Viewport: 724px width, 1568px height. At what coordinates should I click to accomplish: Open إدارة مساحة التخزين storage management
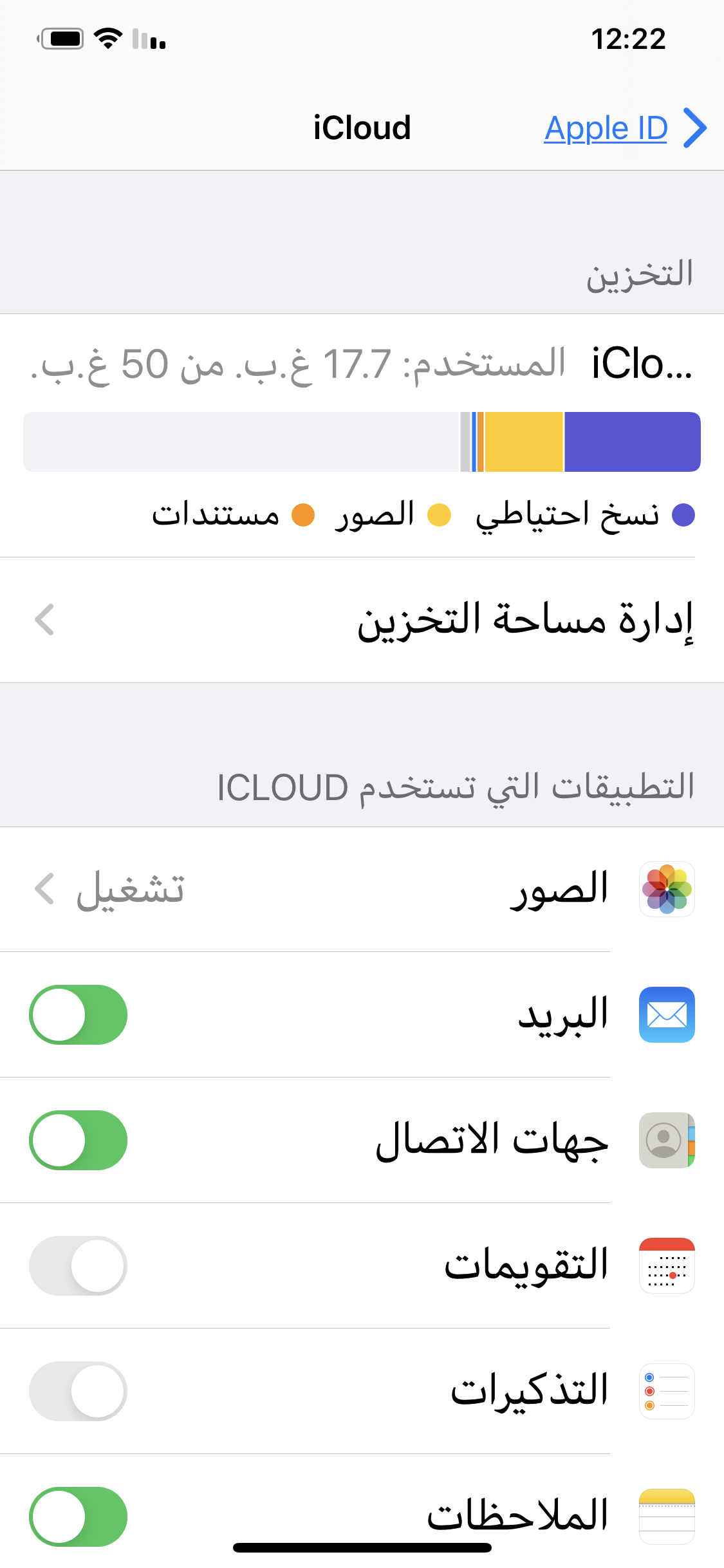pyautogui.click(x=362, y=620)
